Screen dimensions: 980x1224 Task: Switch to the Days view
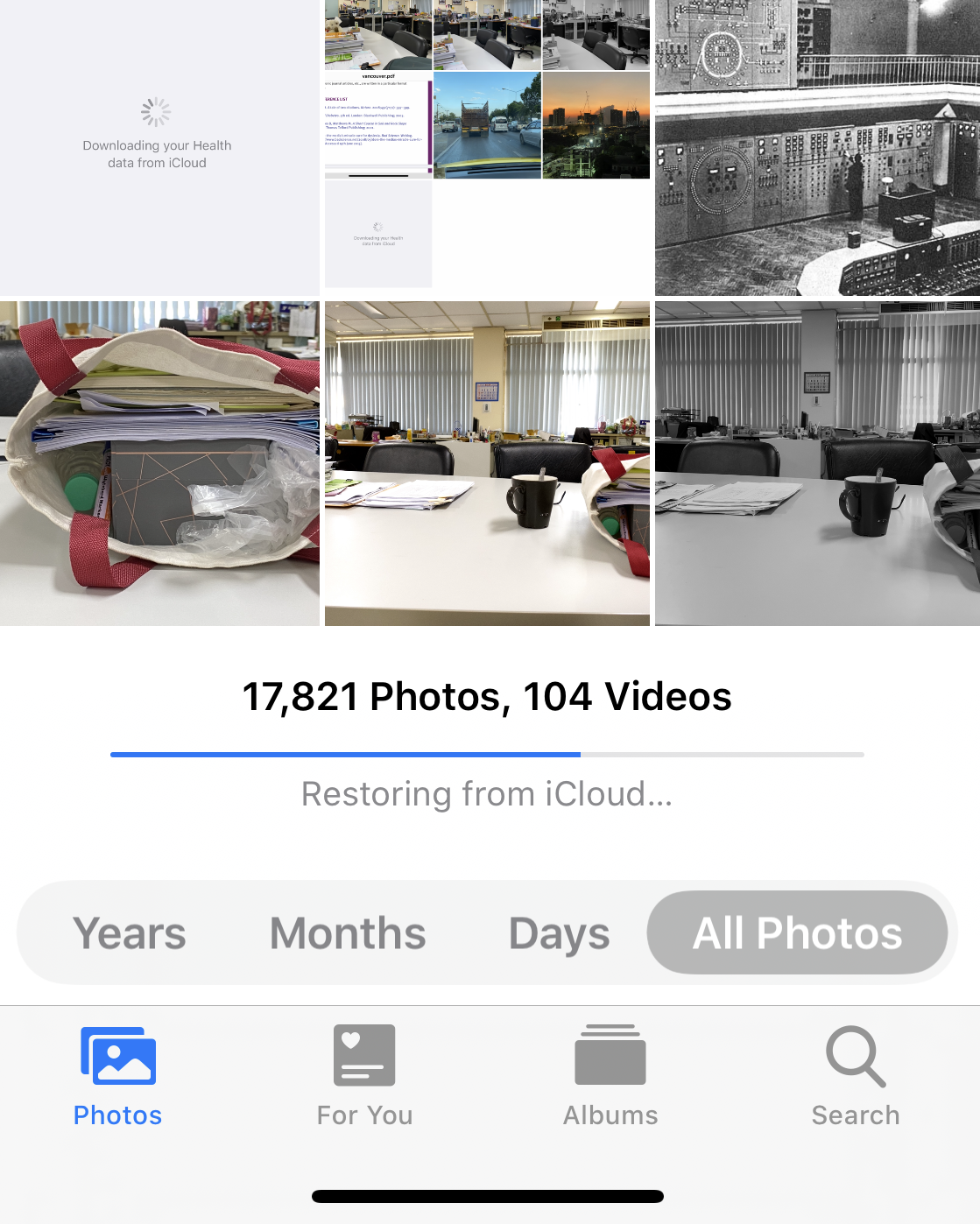[x=559, y=932]
